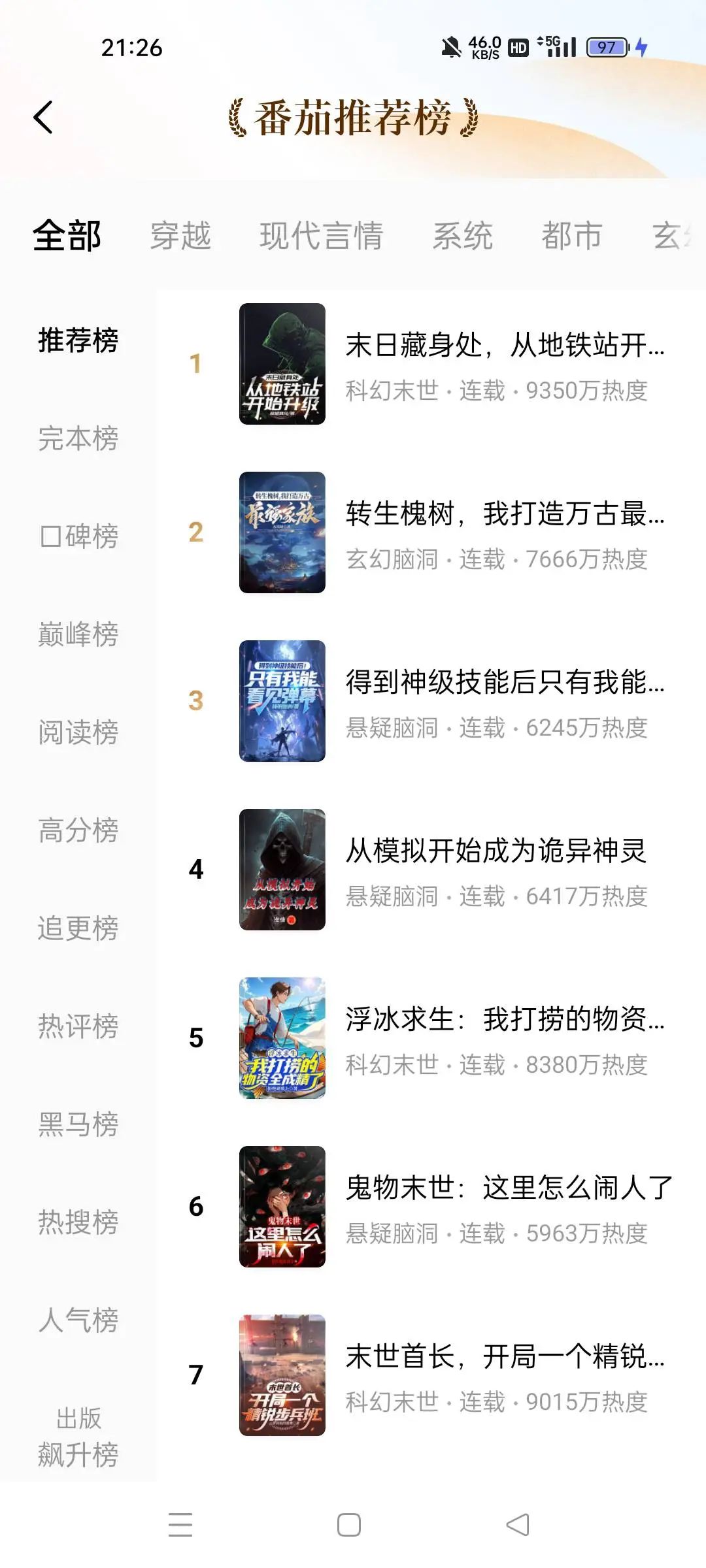
Task: Open the novel 鬼物末世：这里怎么闹人了
Action: tap(509, 1188)
